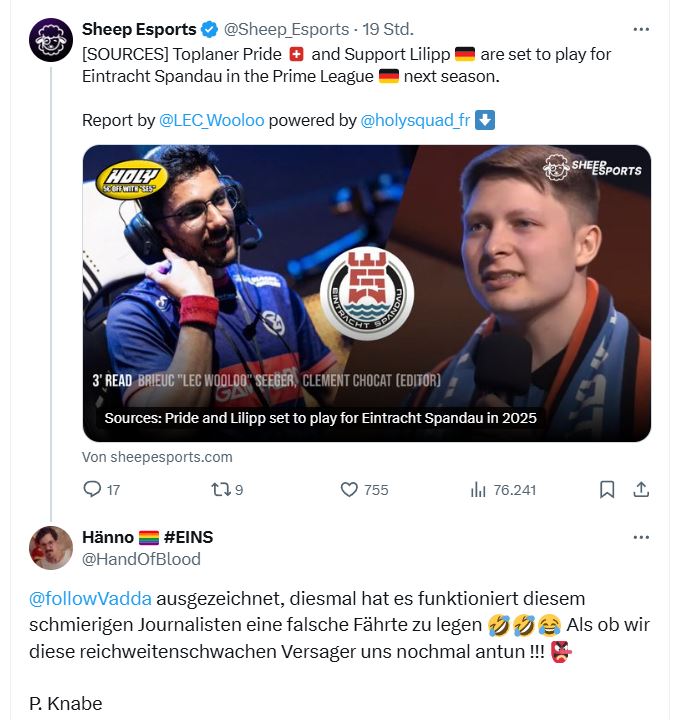
Task: Visit the @HandOfBlood handle
Action: (x=141, y=559)
